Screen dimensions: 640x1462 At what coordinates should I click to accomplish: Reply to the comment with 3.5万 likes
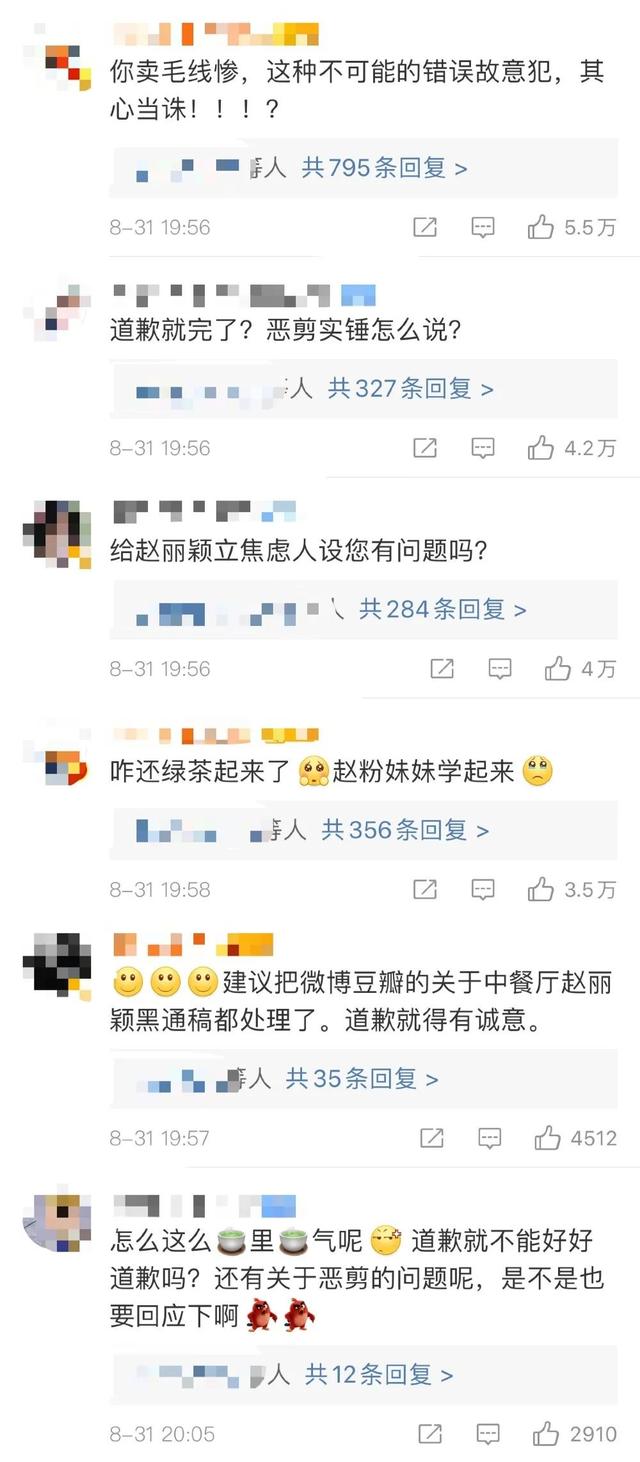(x=483, y=889)
